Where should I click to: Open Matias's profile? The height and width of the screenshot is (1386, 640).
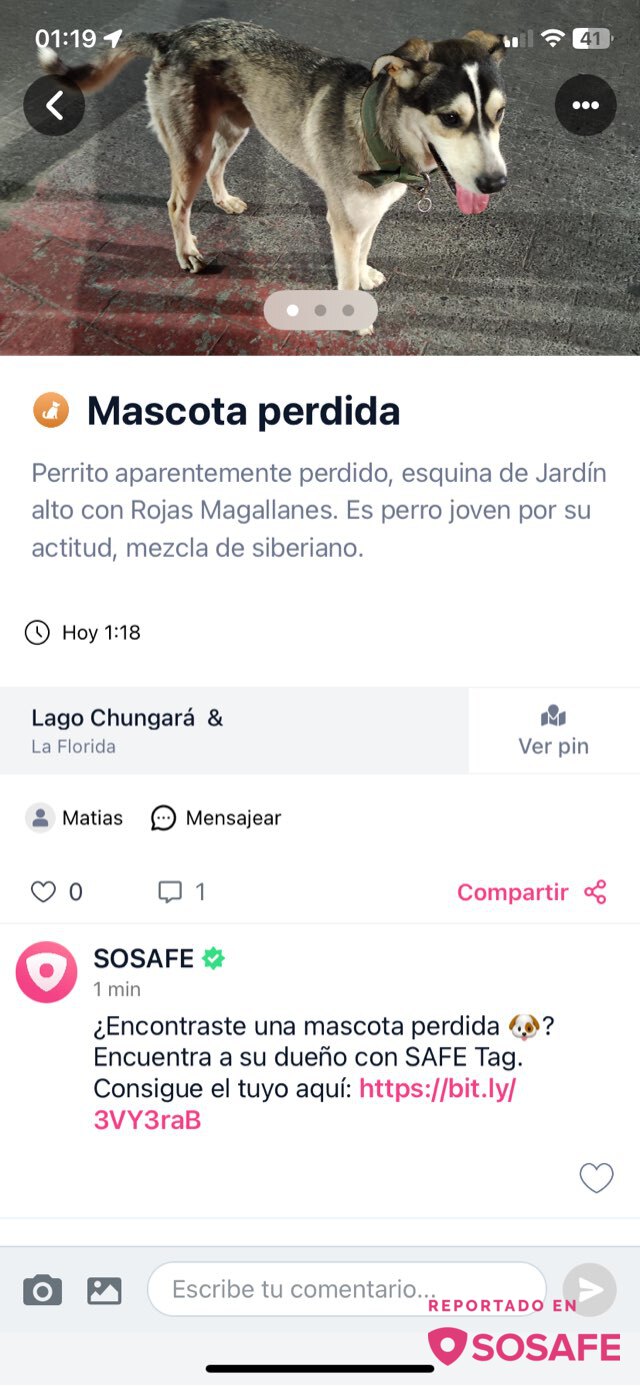click(74, 818)
